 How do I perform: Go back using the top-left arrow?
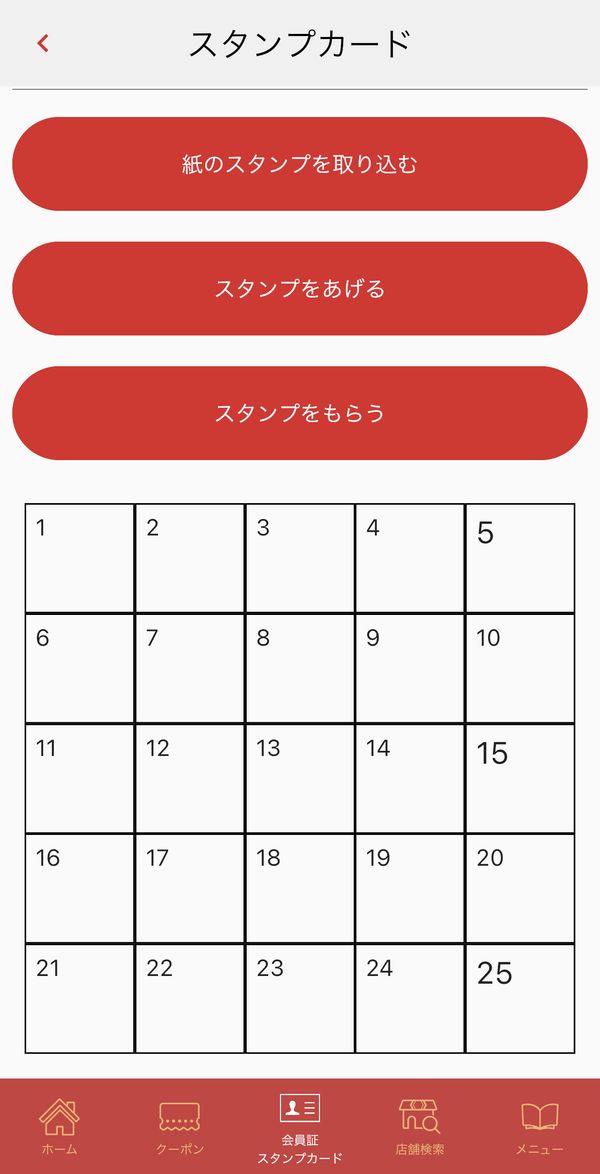coord(43,43)
